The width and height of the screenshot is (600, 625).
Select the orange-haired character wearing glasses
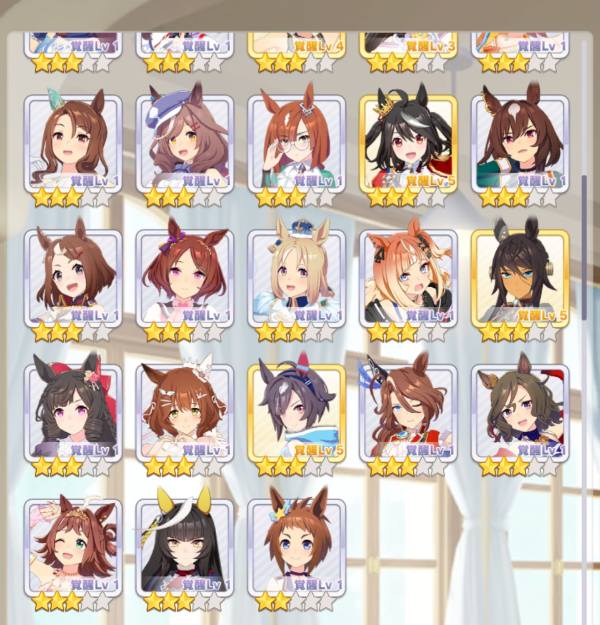pos(296,142)
